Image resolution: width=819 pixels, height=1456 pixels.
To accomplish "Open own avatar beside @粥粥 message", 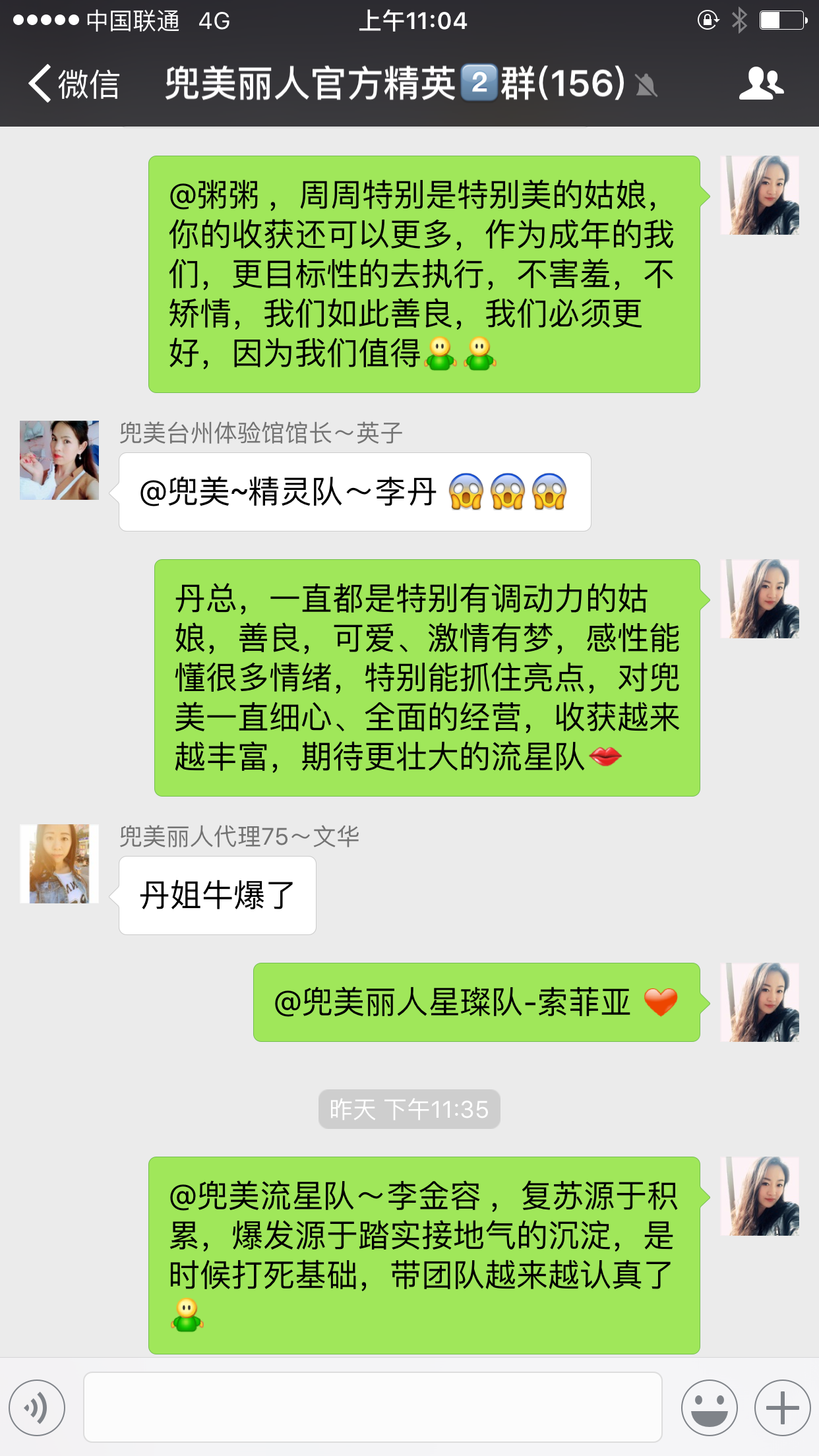I will (x=760, y=195).
